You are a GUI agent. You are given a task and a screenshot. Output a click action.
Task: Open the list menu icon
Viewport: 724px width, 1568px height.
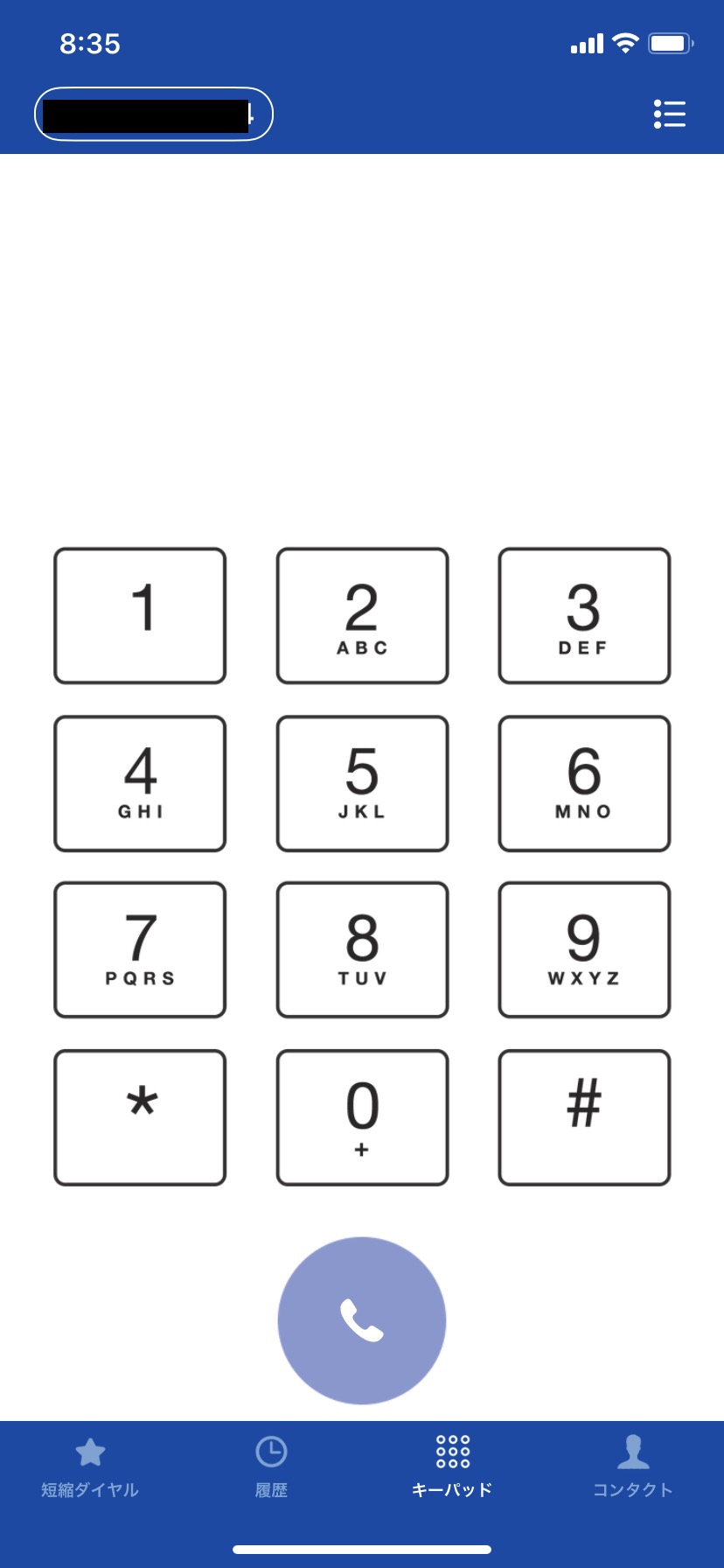(670, 114)
